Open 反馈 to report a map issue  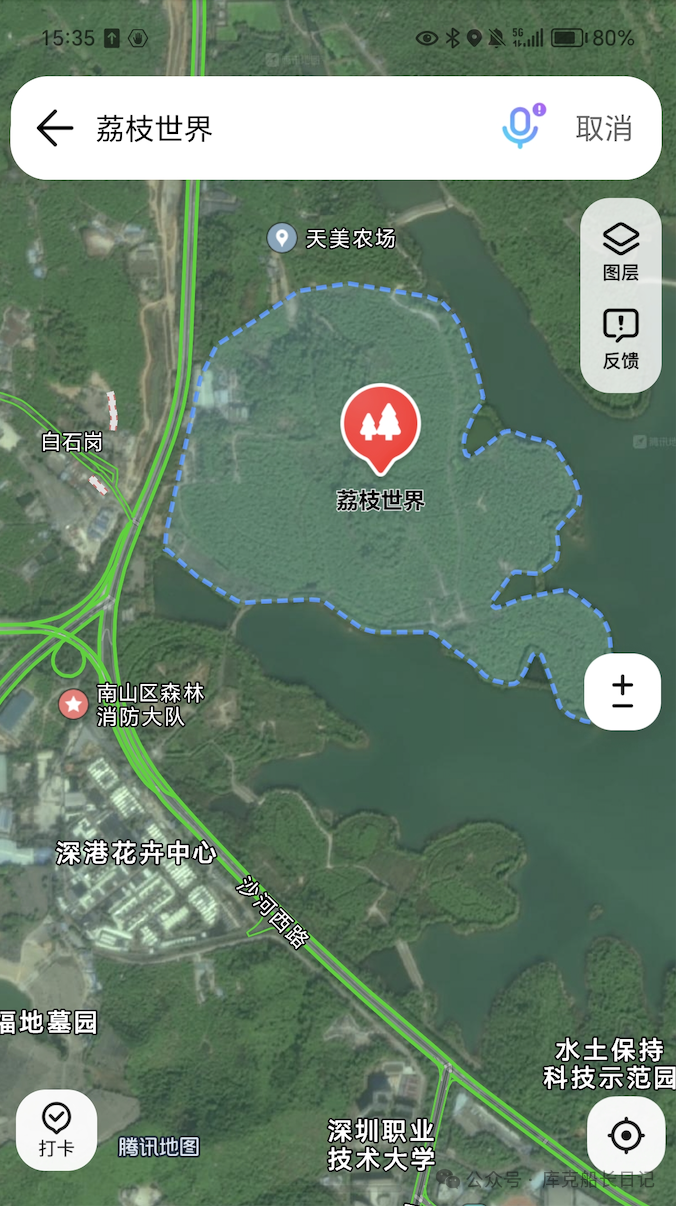621,338
